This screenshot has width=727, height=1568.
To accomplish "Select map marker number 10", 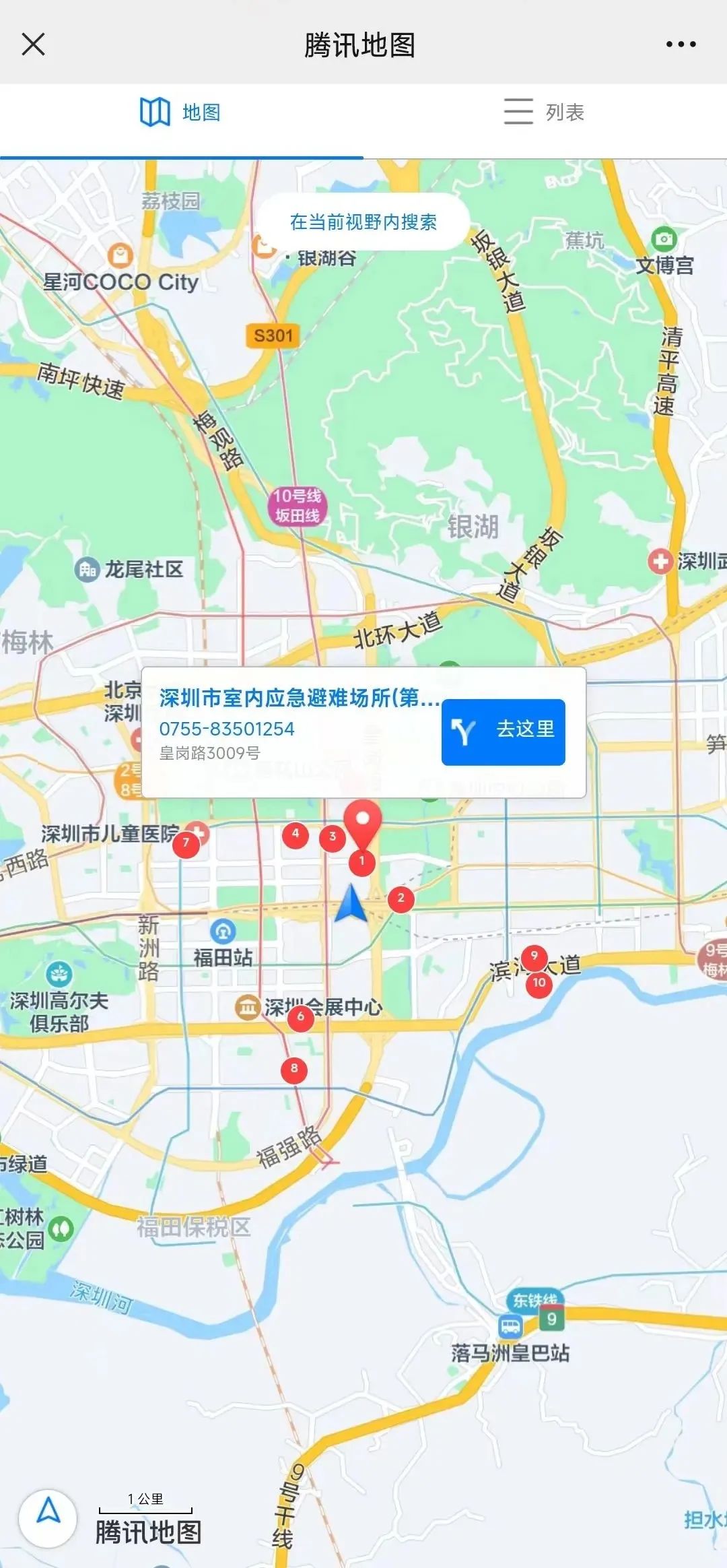I will tap(539, 983).
